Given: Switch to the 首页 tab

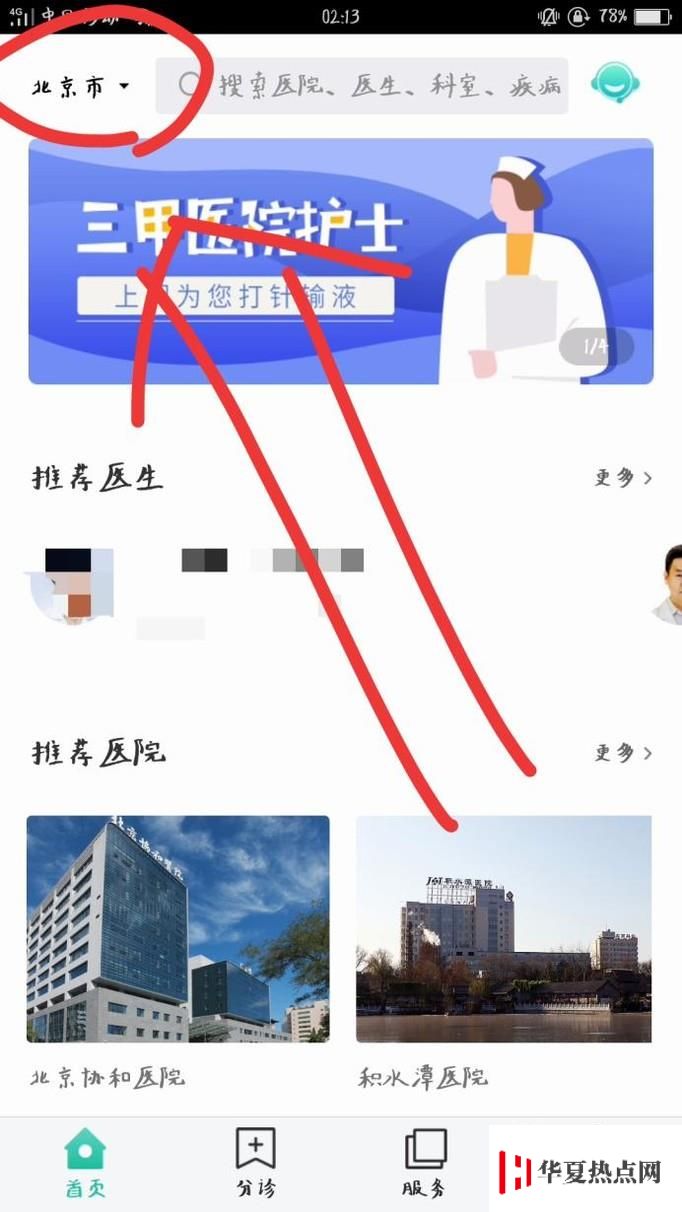Looking at the screenshot, I should coord(85,1163).
